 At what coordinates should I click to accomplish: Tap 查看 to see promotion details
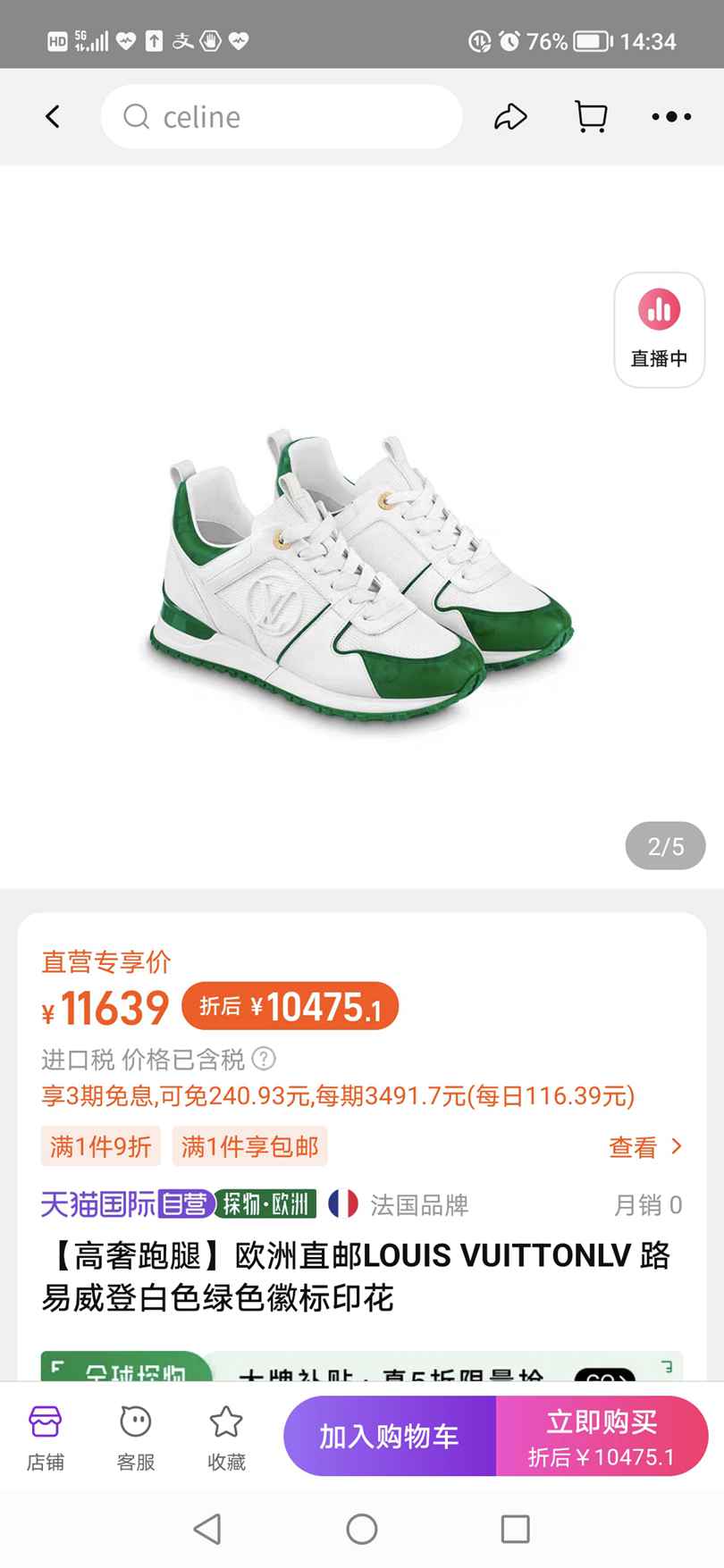coord(645,1146)
